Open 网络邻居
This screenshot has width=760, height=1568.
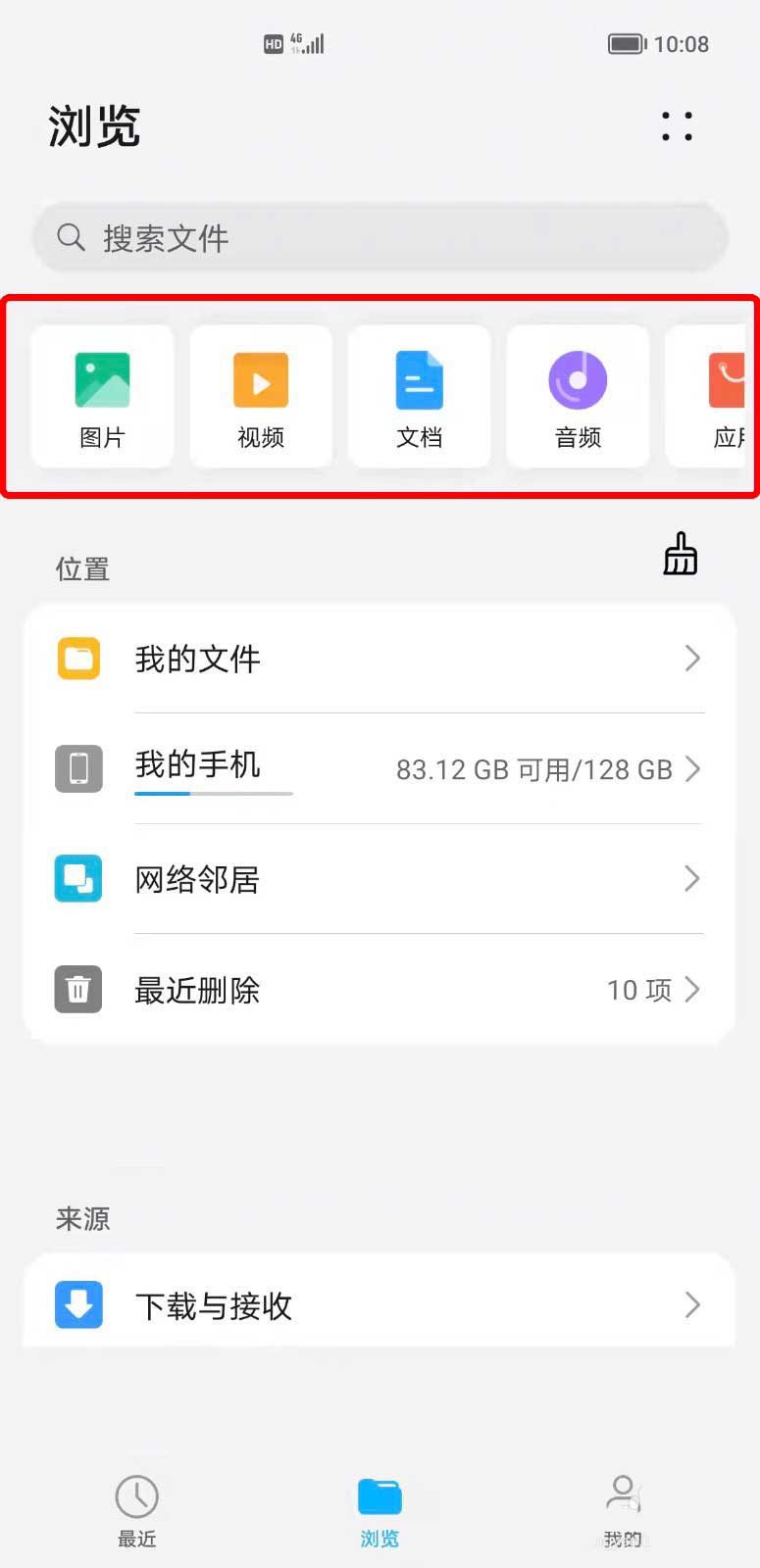[x=380, y=879]
